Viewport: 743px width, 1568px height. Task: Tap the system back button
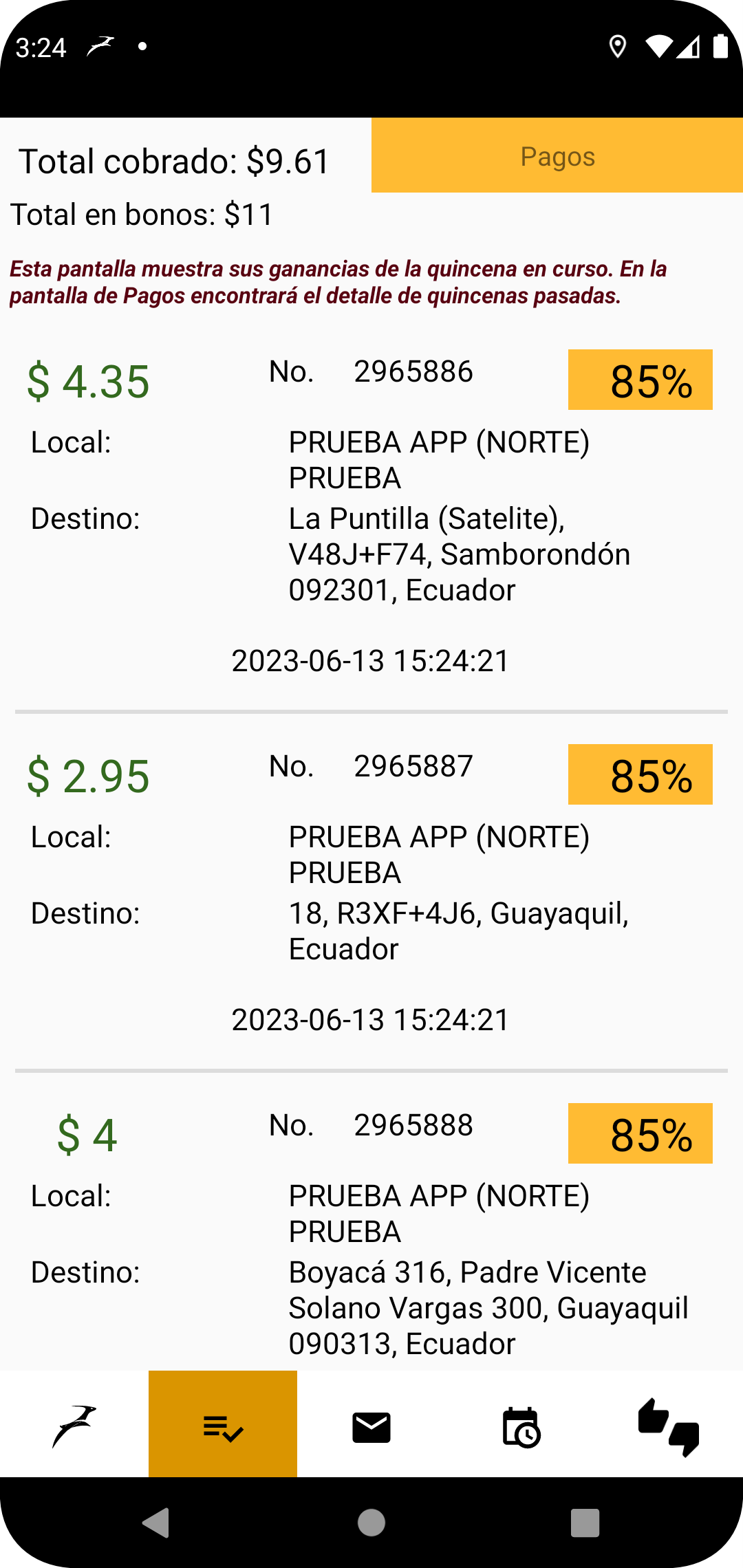tap(157, 1523)
